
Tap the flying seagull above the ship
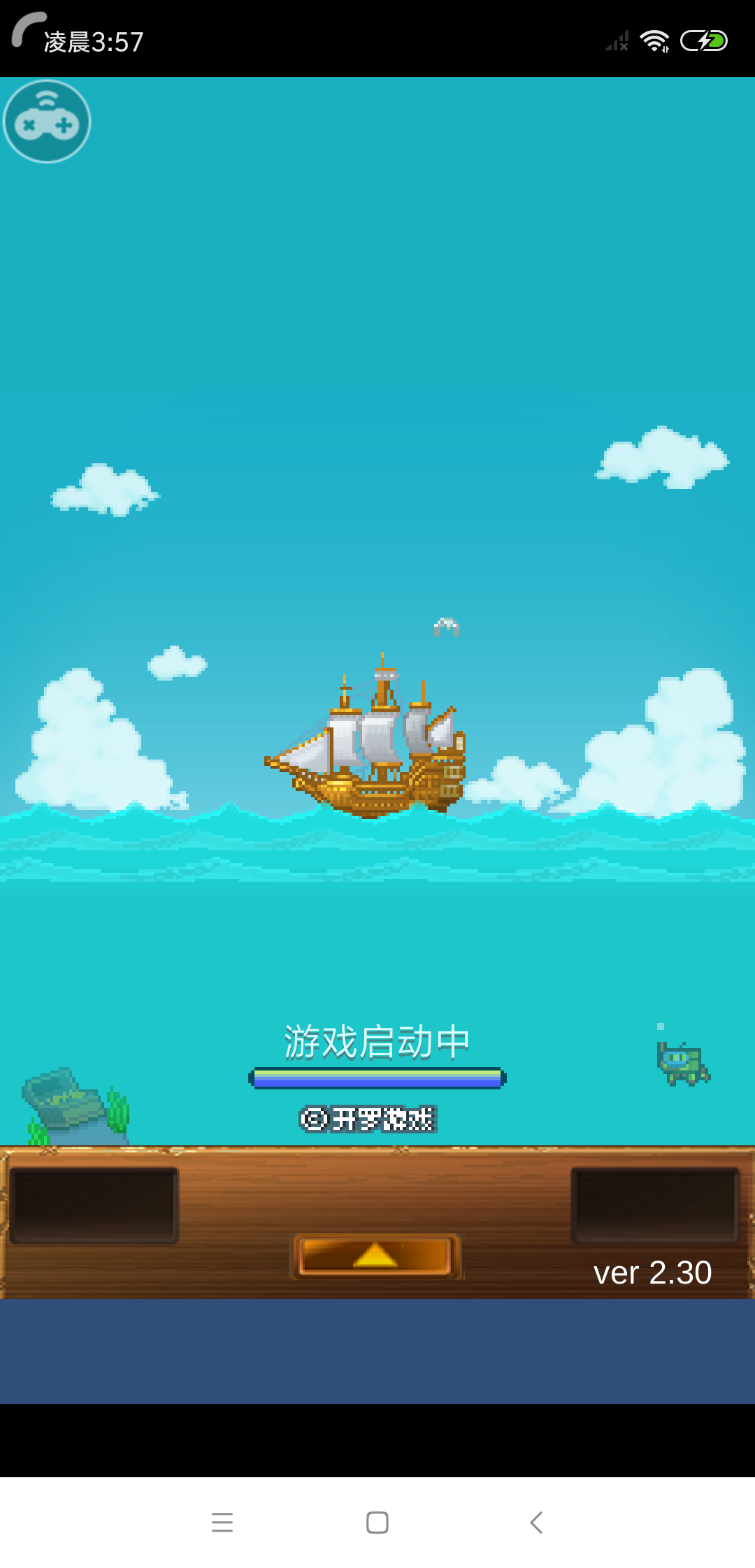coord(447,625)
